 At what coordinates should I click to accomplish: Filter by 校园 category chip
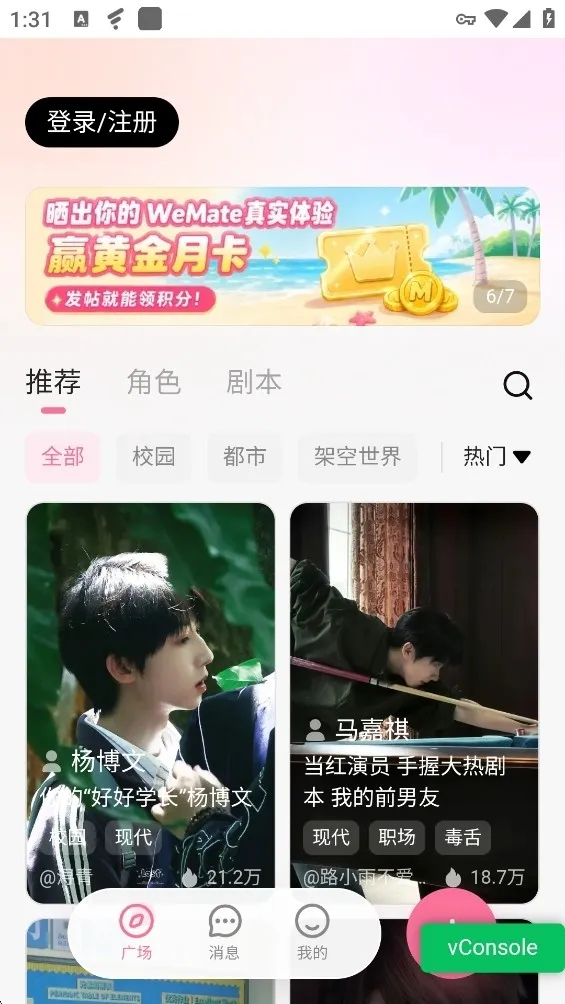tap(154, 457)
